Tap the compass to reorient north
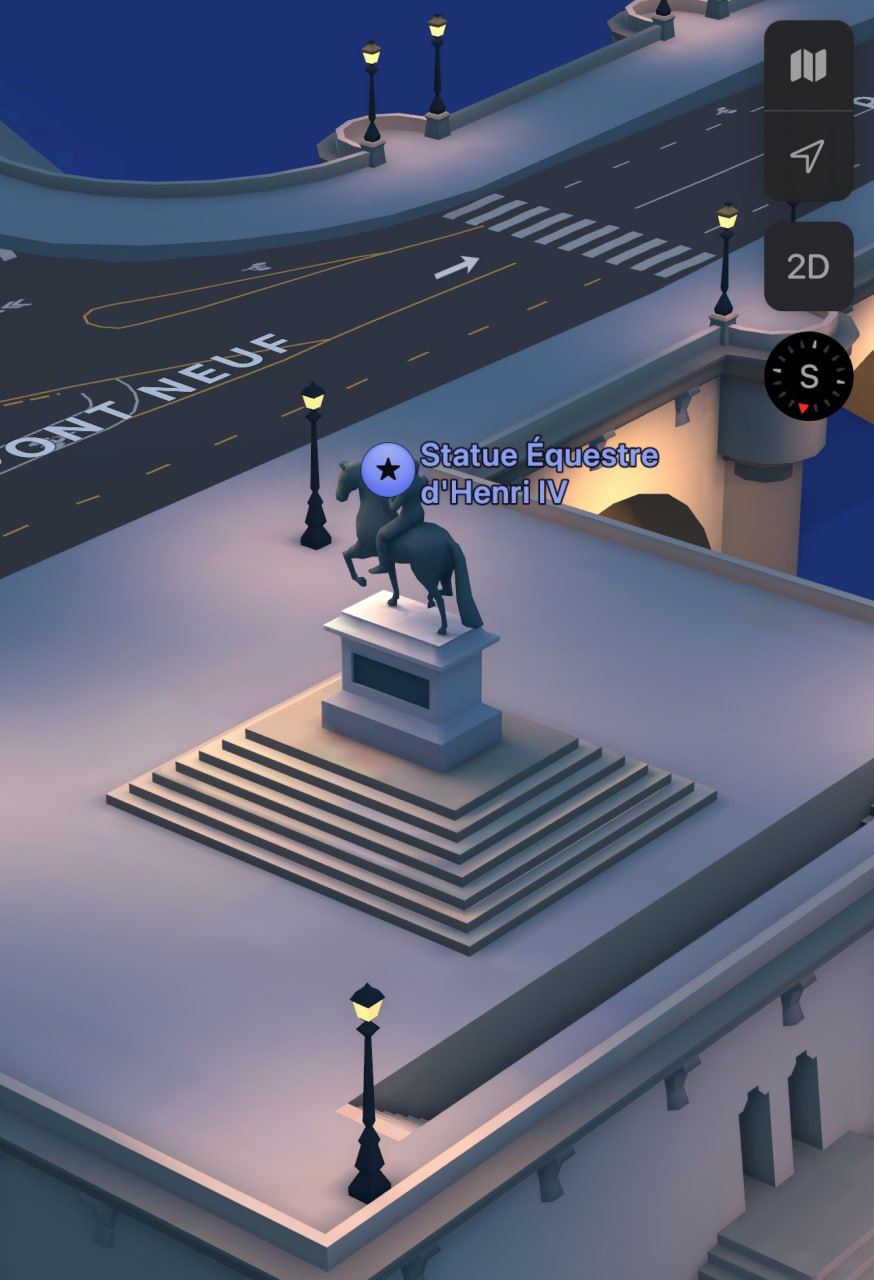 click(x=808, y=377)
